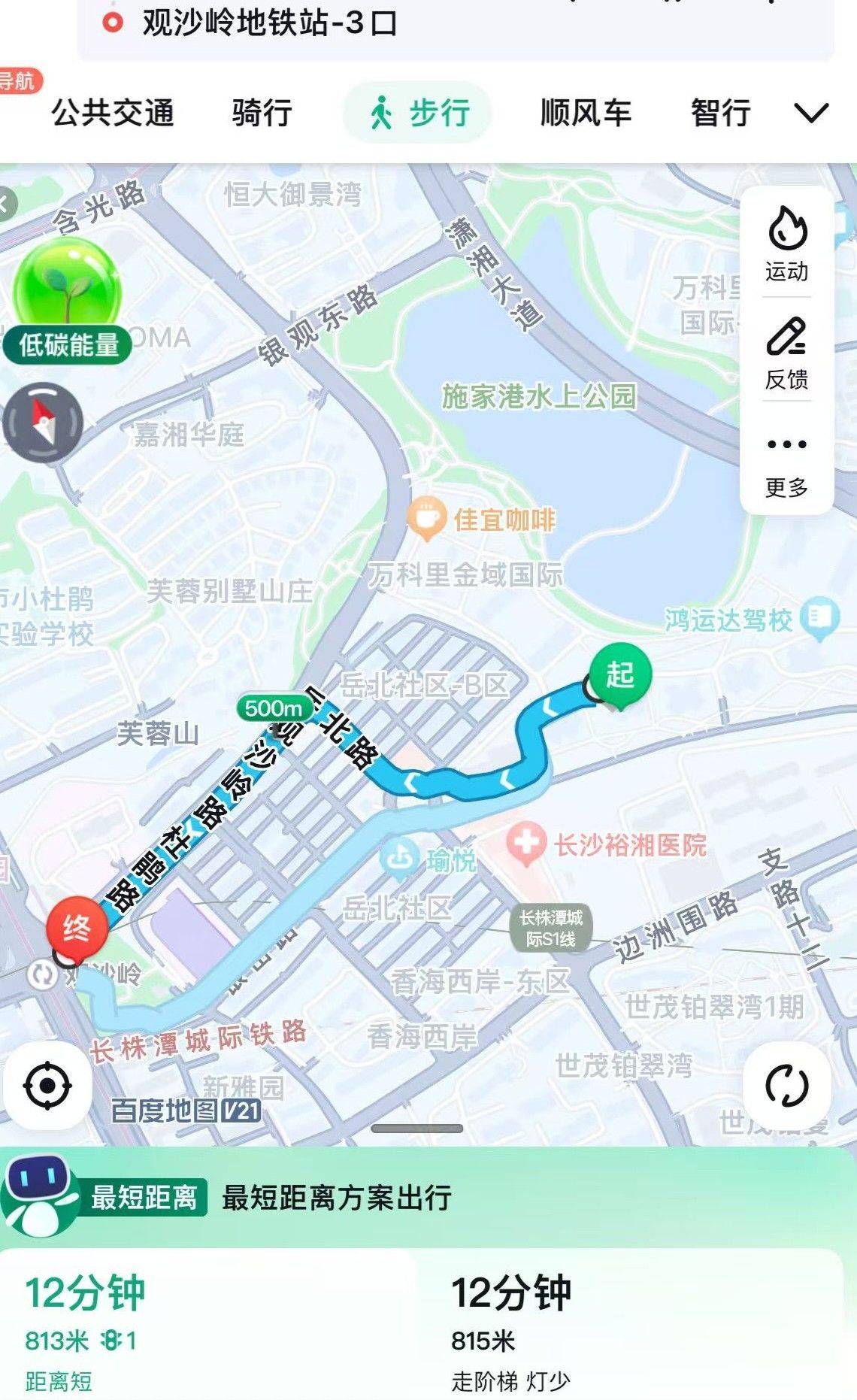This screenshot has height=1400, width=857.
Task: Center the map on my location
Action: [x=47, y=1086]
